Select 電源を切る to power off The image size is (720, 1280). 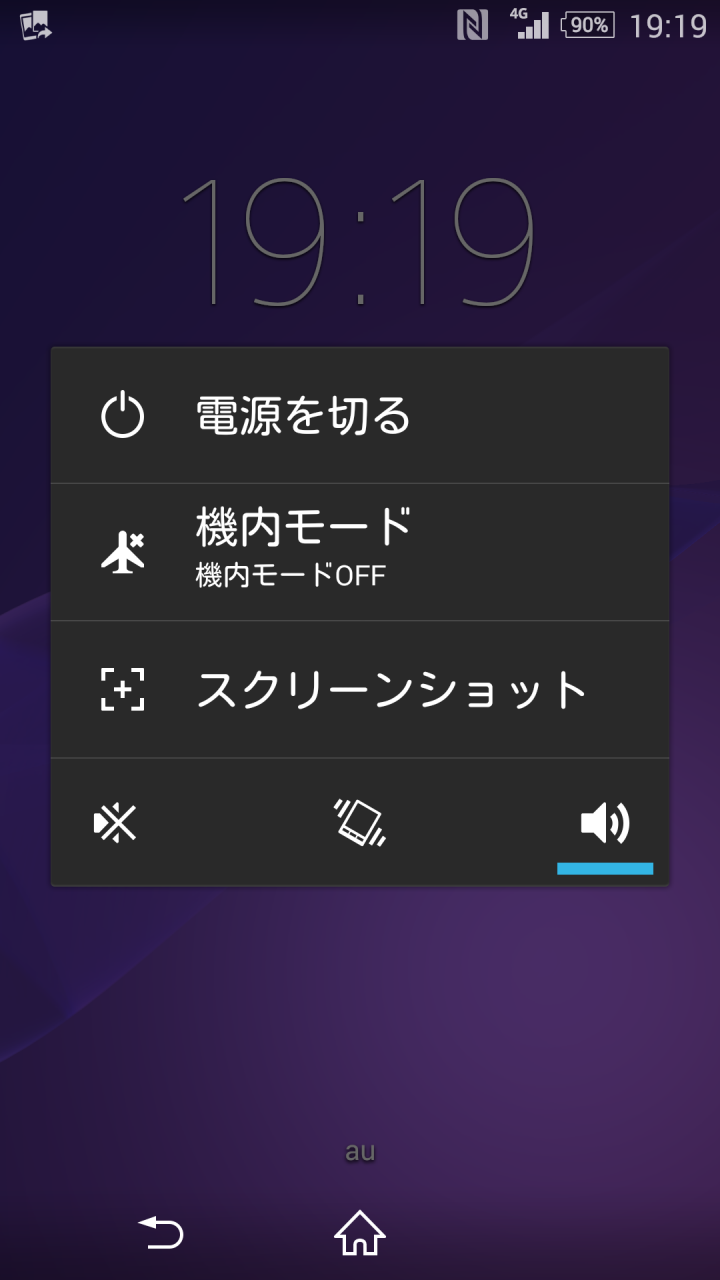[x=360, y=415]
